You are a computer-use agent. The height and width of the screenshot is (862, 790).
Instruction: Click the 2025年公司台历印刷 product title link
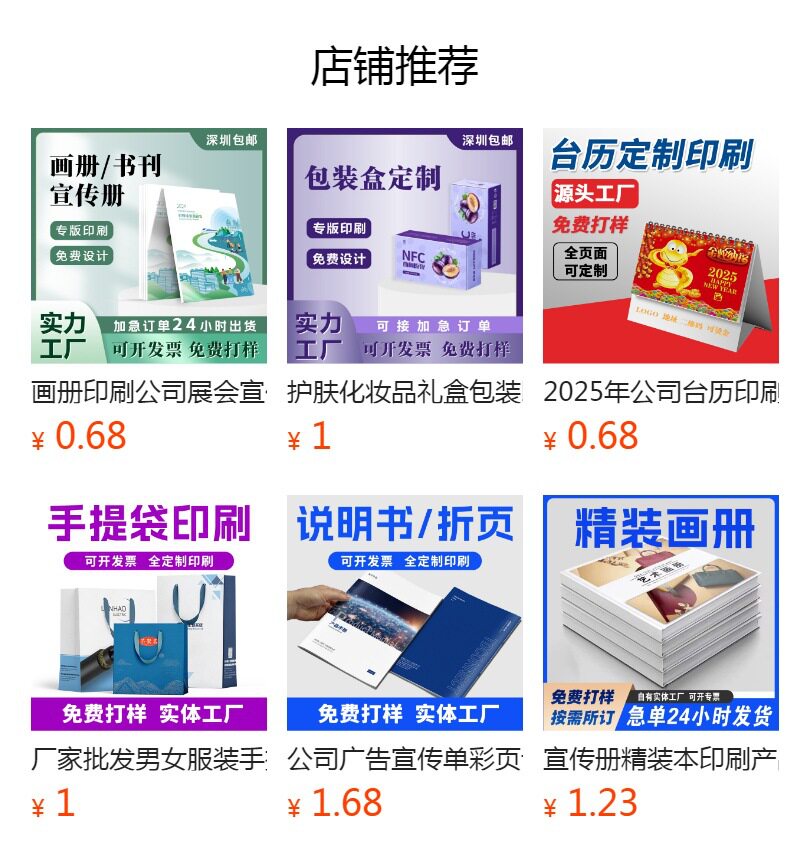648,392
